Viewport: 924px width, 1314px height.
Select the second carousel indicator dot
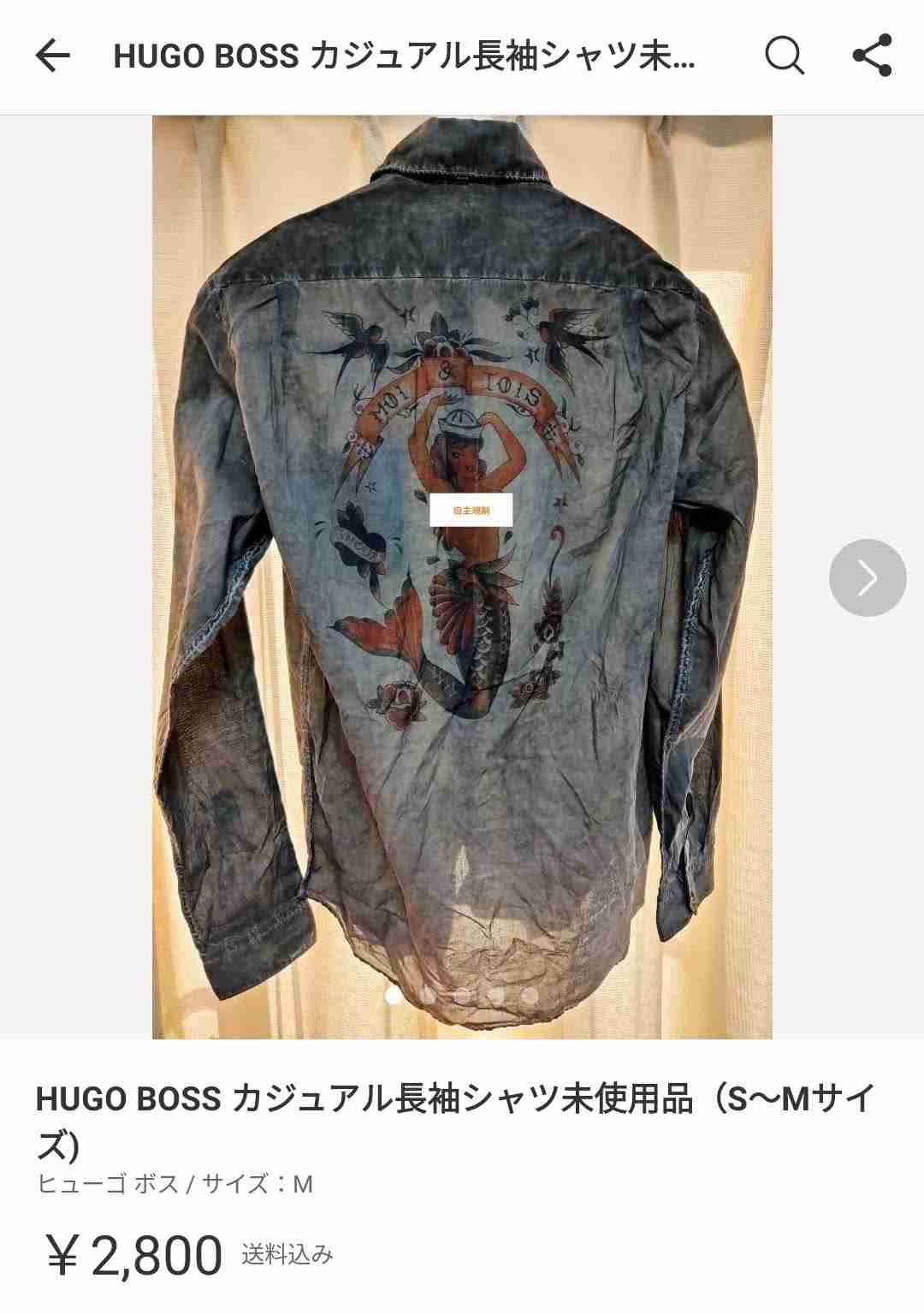(428, 995)
